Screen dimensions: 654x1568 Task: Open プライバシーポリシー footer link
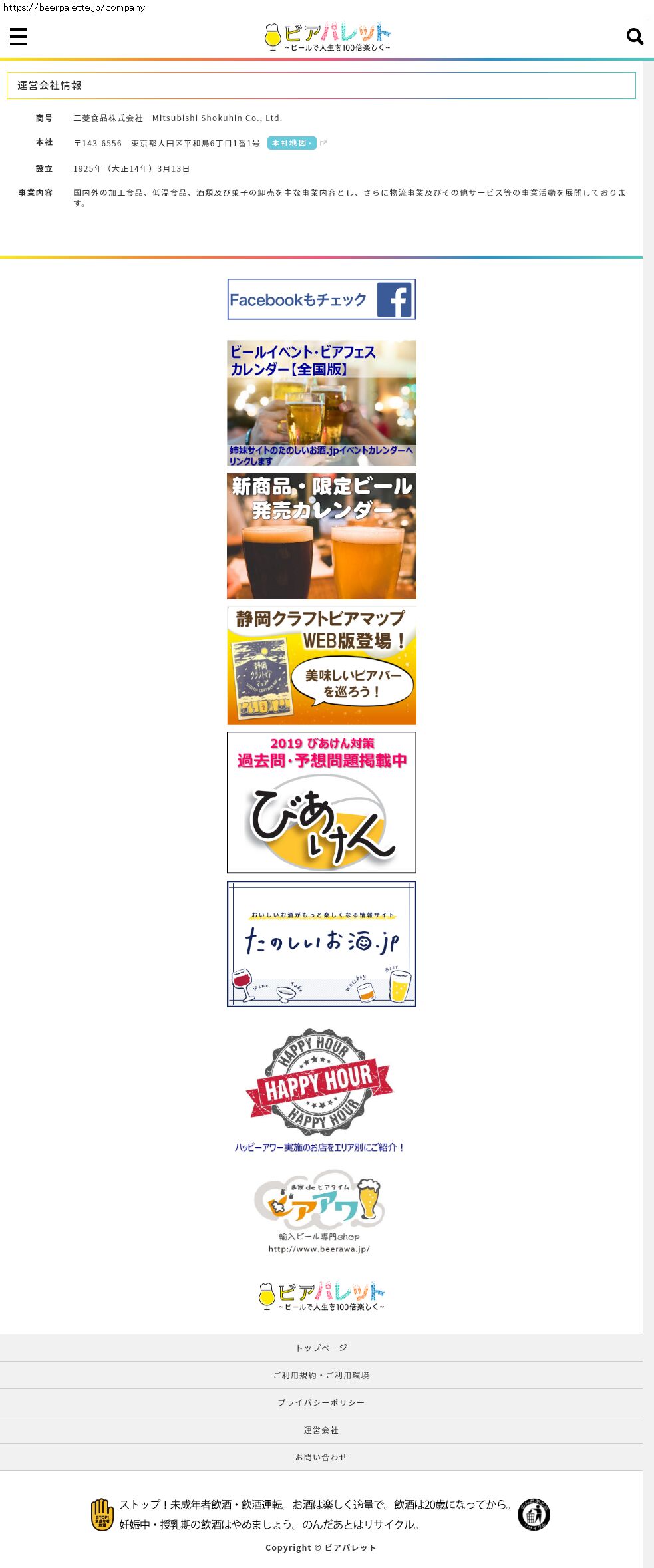point(321,1402)
